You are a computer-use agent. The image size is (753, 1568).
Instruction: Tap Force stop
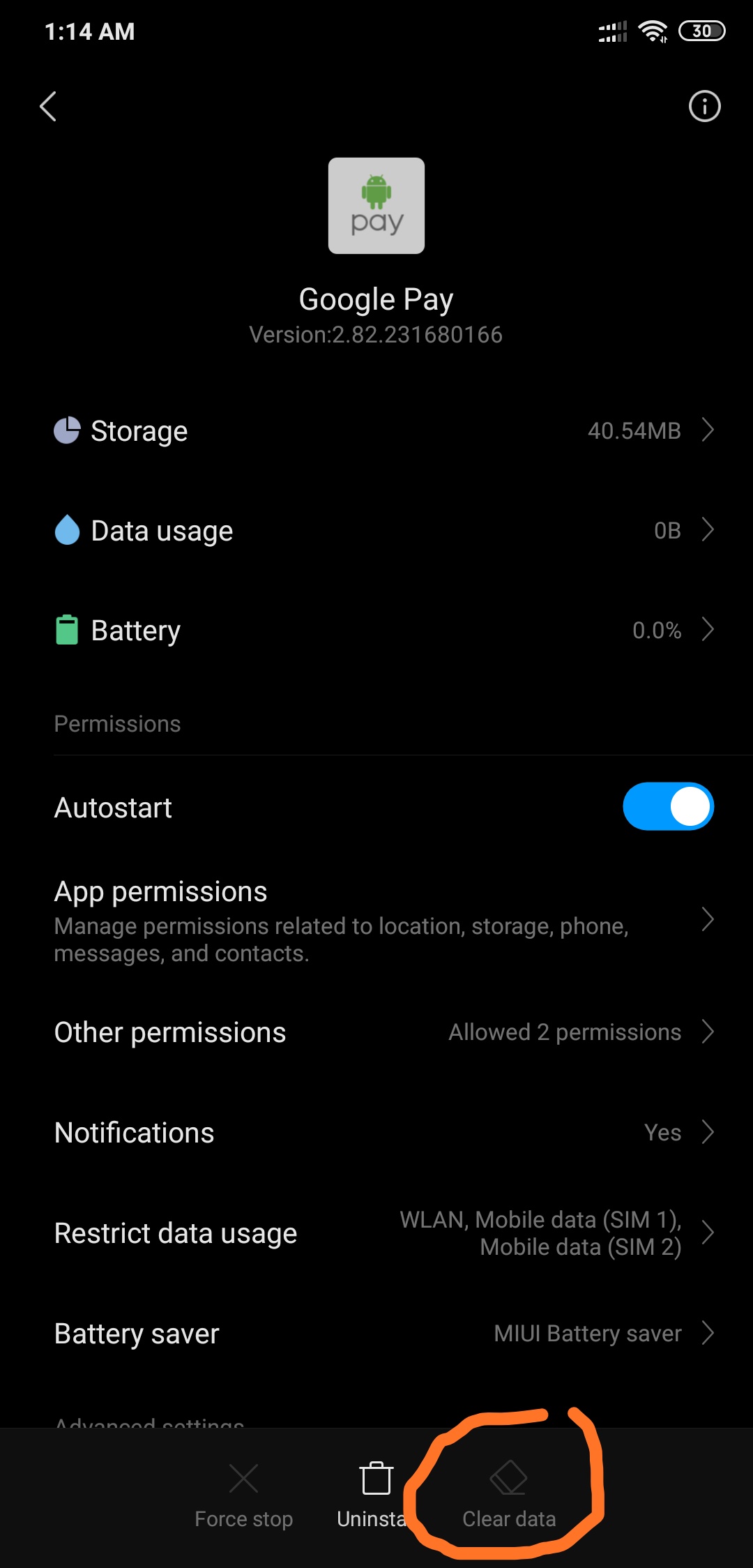(x=243, y=1494)
